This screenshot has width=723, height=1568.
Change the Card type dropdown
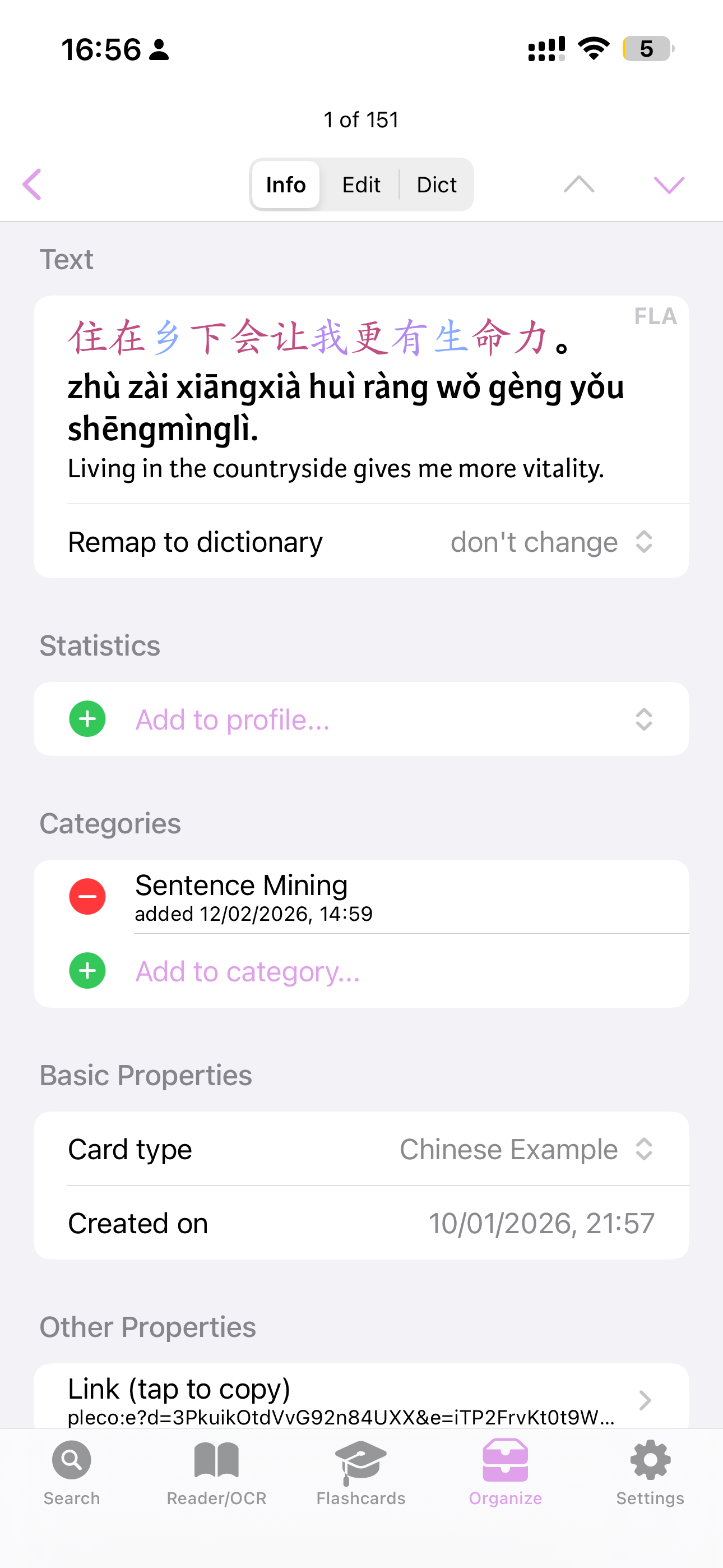525,1149
